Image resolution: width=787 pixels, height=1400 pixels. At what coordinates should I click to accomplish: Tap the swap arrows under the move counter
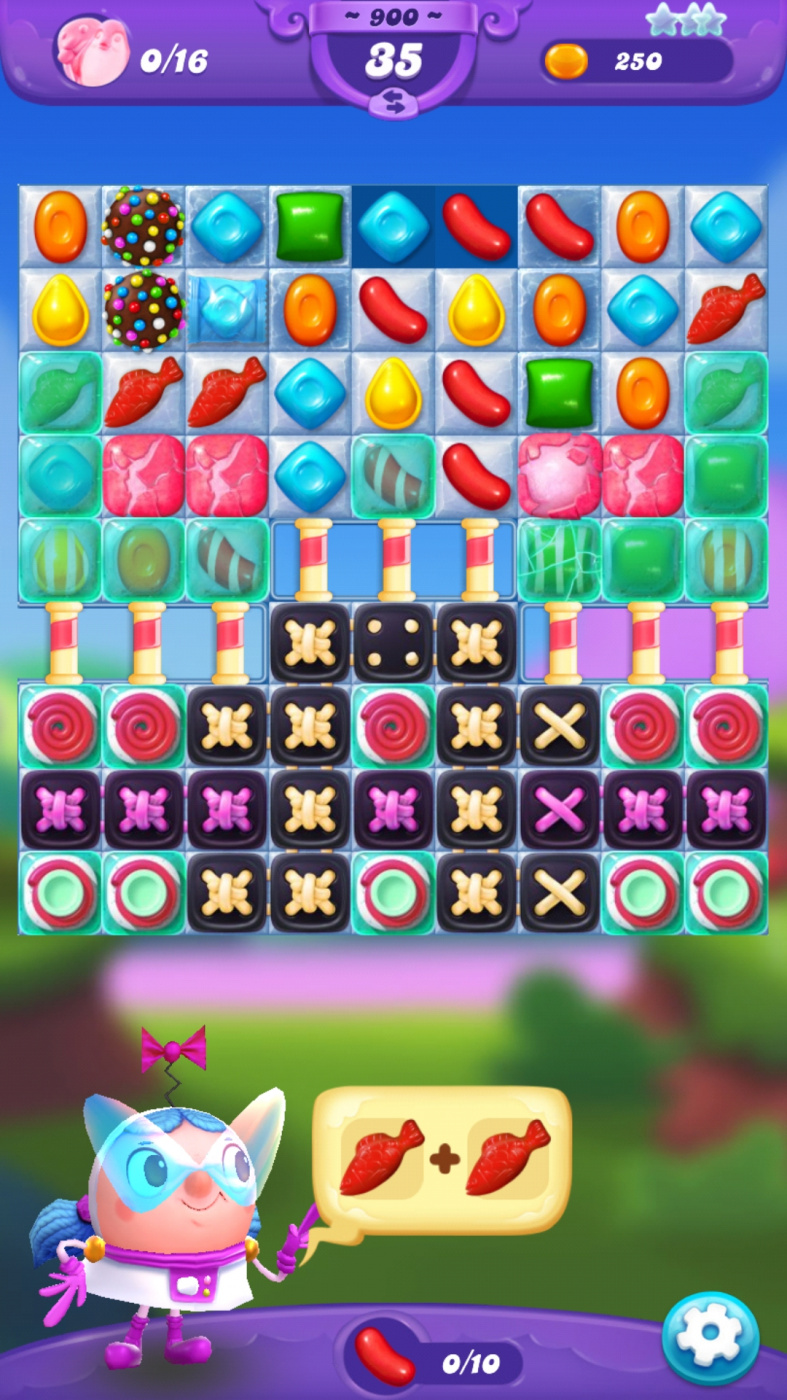click(394, 102)
